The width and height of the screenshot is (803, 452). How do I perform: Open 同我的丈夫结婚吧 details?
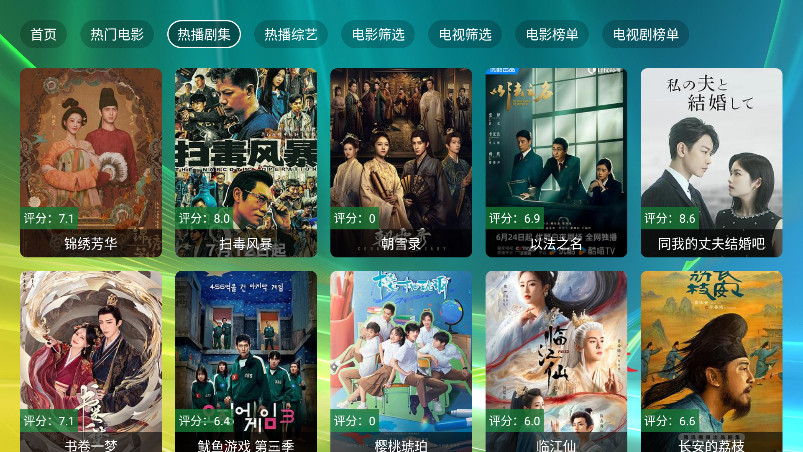(712, 162)
